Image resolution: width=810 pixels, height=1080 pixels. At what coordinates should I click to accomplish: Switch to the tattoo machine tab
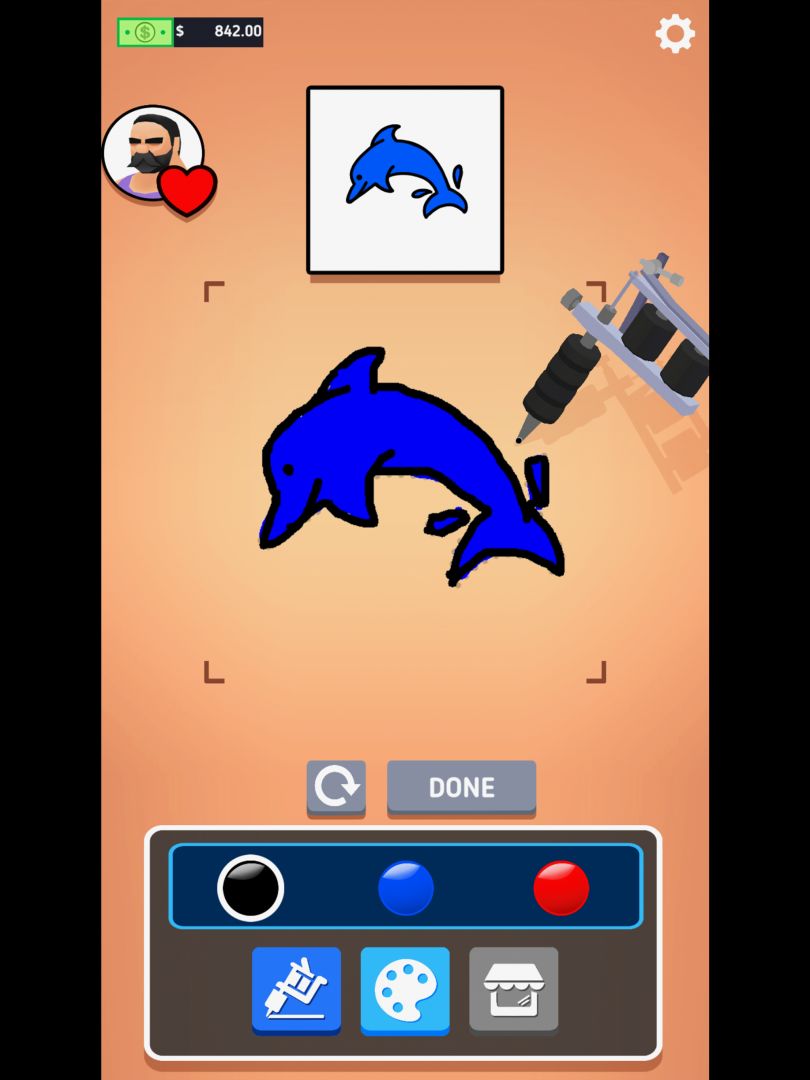pyautogui.click(x=296, y=989)
